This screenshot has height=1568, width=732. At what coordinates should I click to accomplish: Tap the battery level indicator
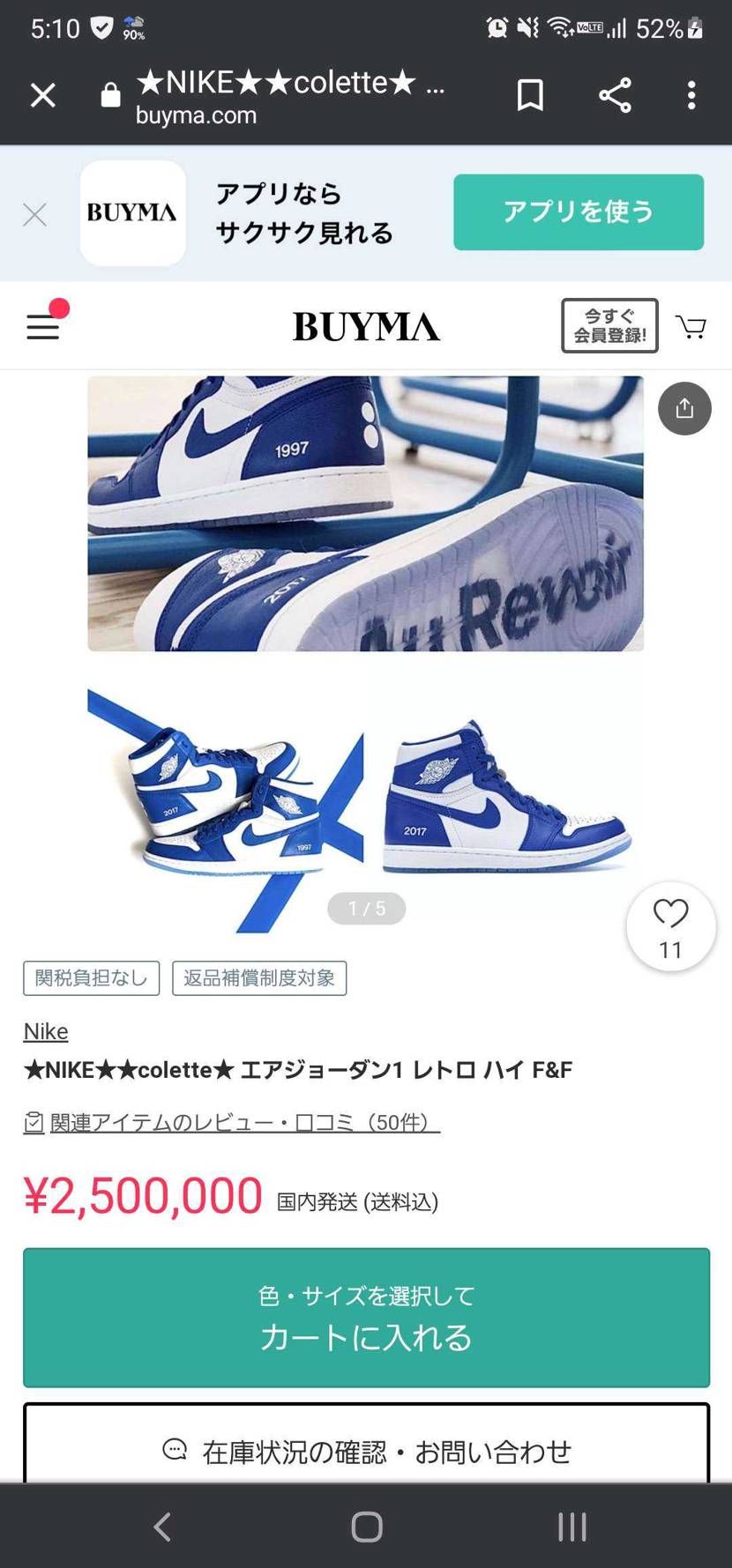pos(673,28)
